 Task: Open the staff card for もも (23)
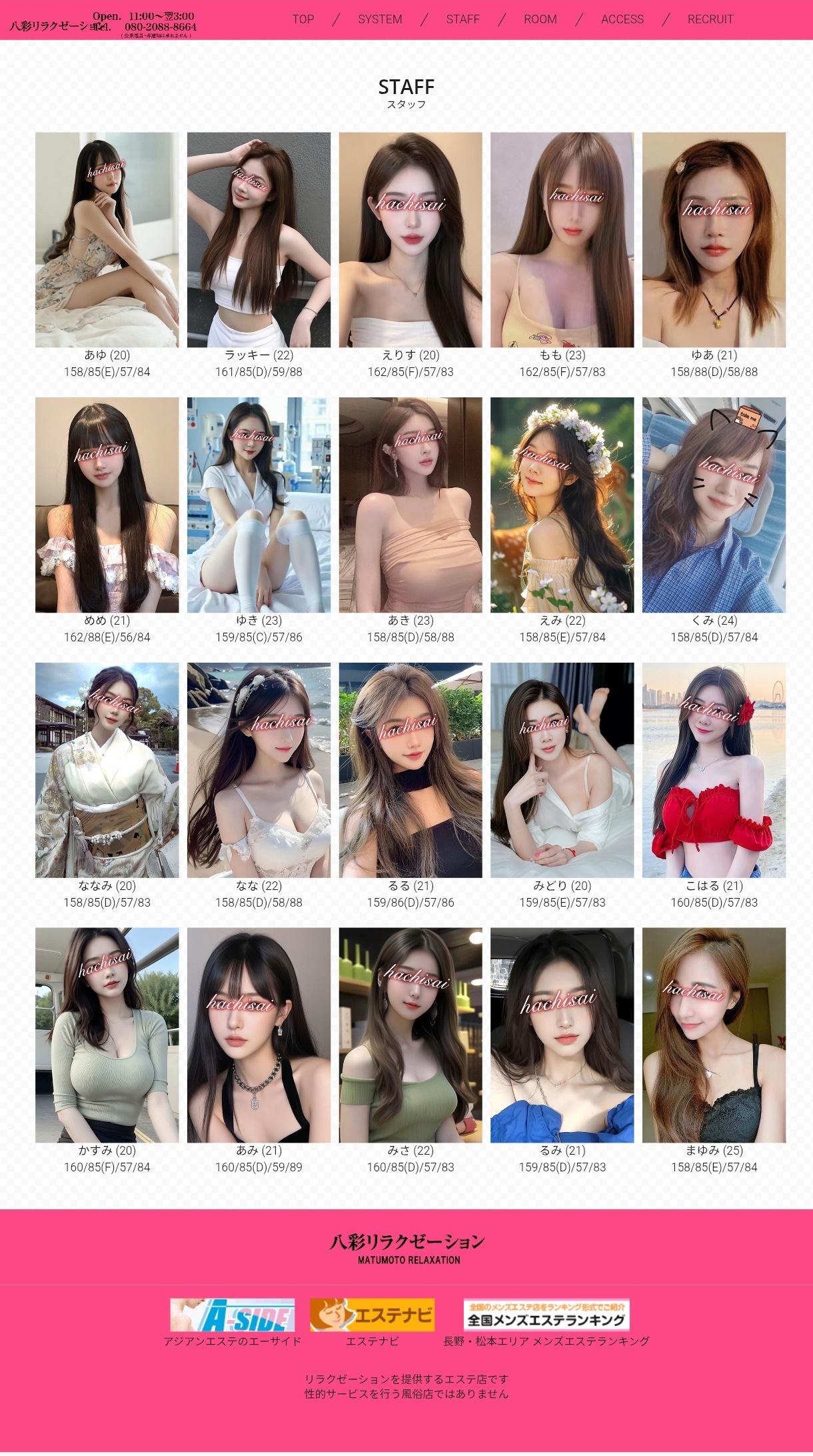(x=562, y=240)
